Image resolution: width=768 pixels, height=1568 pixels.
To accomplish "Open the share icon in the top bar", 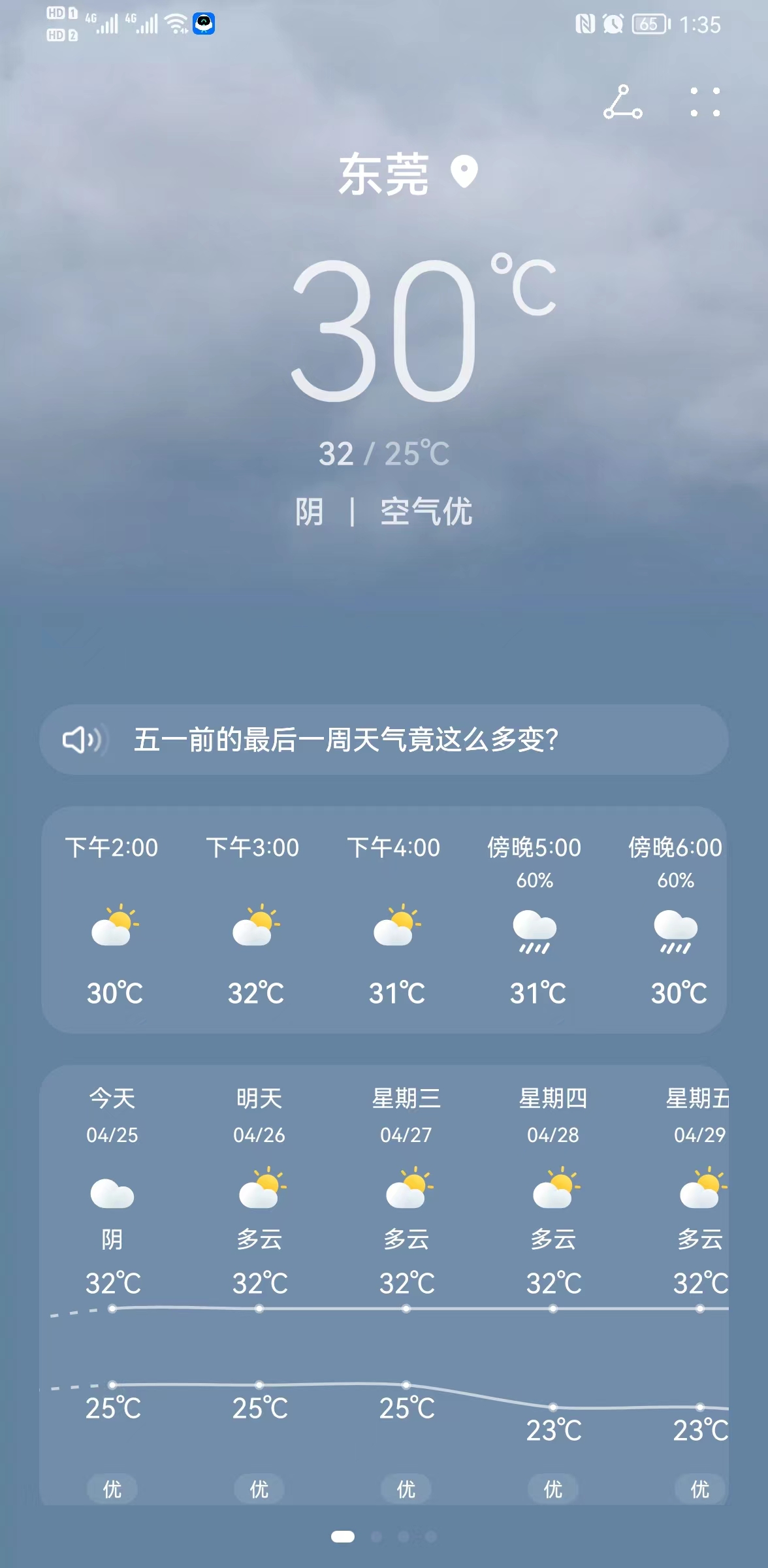I will tap(622, 103).
